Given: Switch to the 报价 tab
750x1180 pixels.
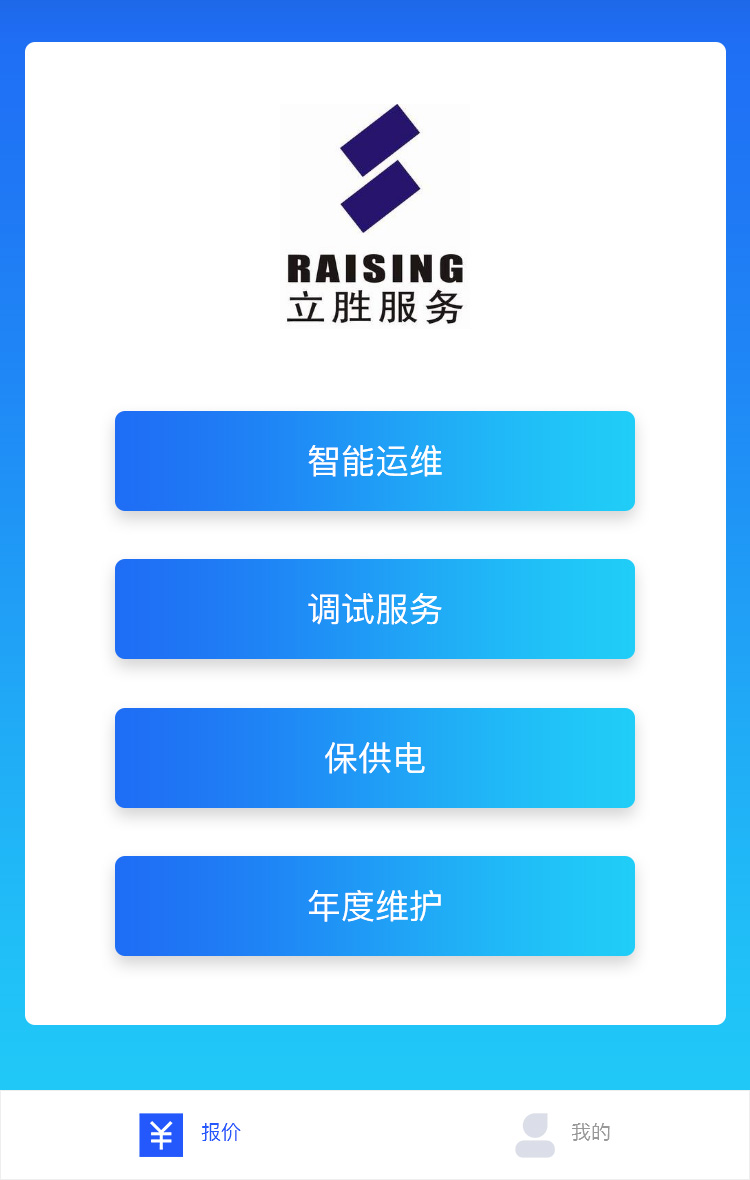Looking at the screenshot, I should pyautogui.click(x=190, y=1134).
